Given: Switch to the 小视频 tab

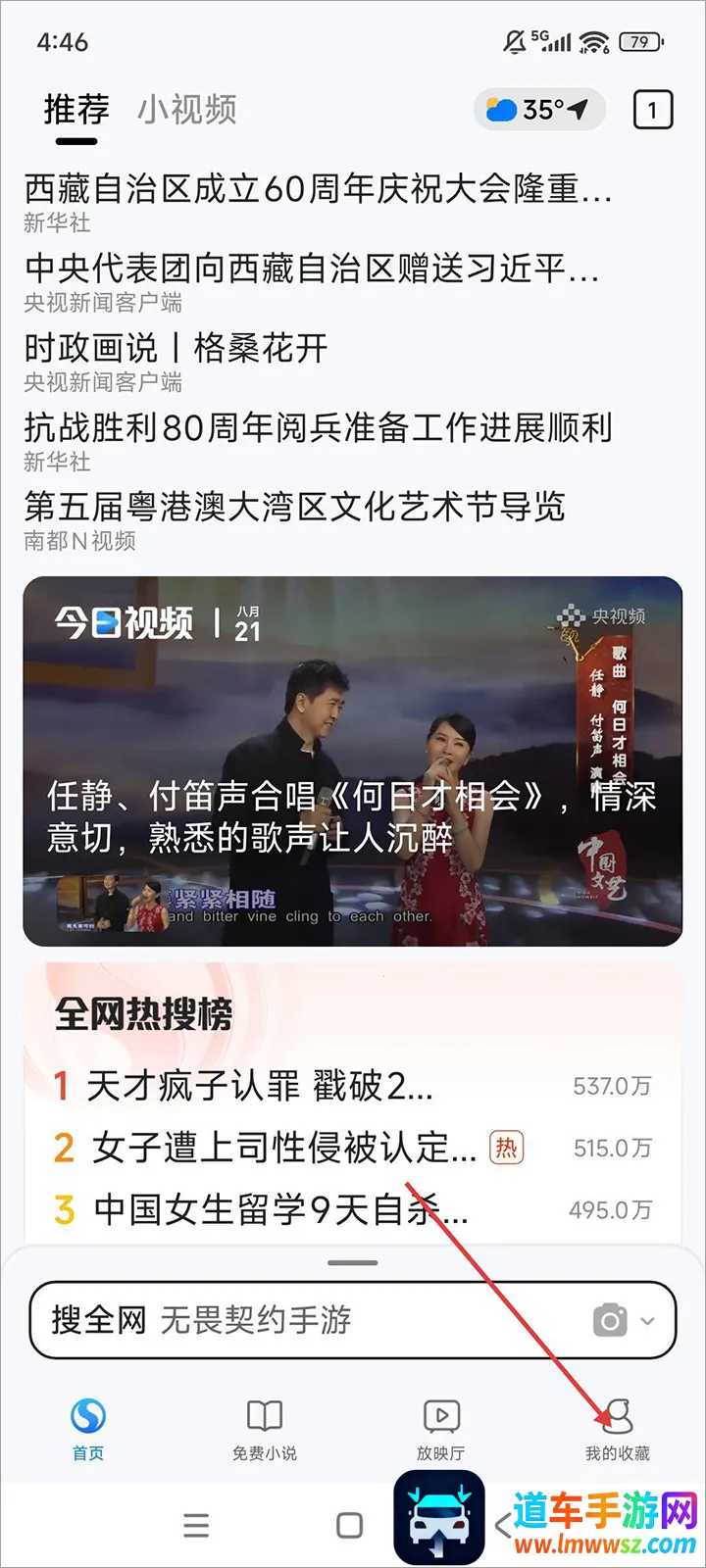Looking at the screenshot, I should [186, 109].
